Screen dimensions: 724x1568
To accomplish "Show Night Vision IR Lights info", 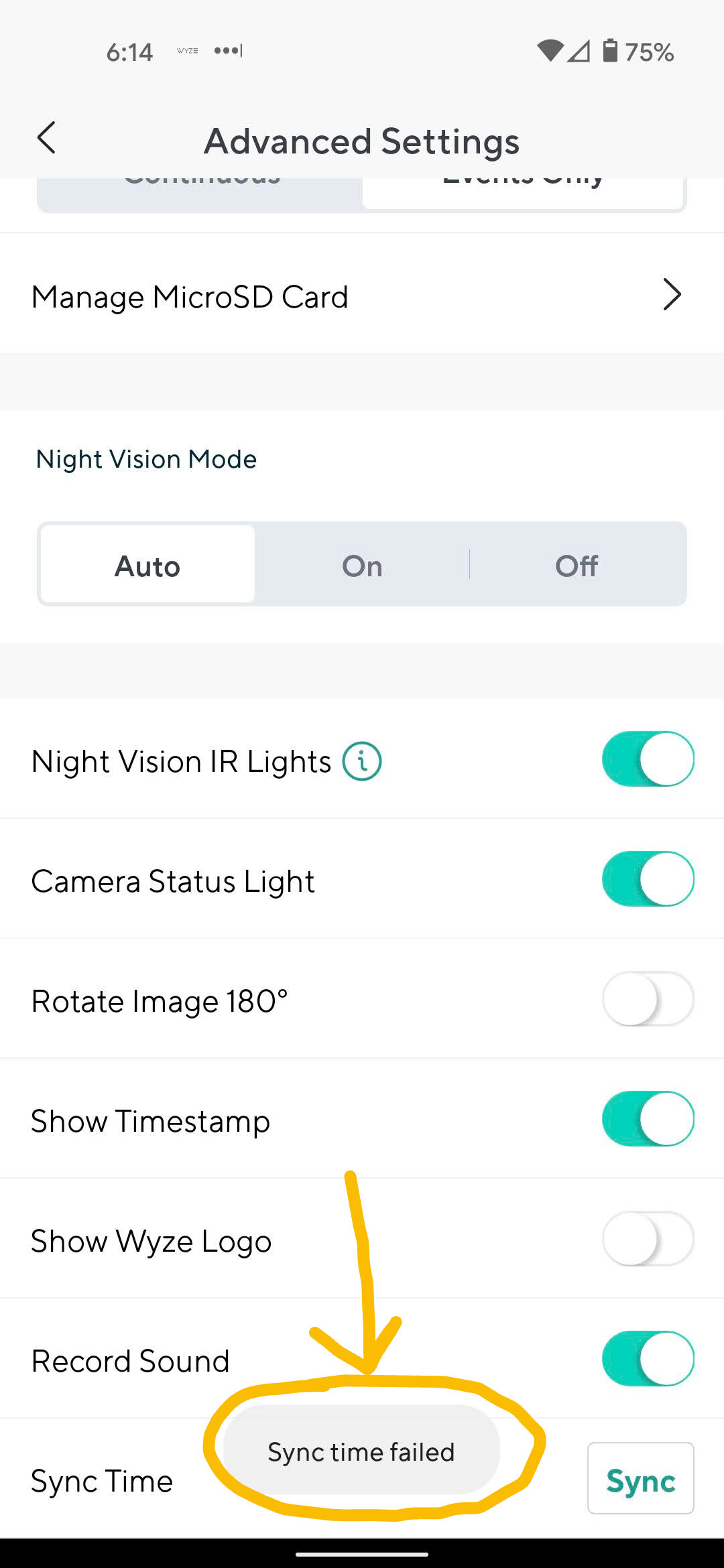I will point(362,761).
